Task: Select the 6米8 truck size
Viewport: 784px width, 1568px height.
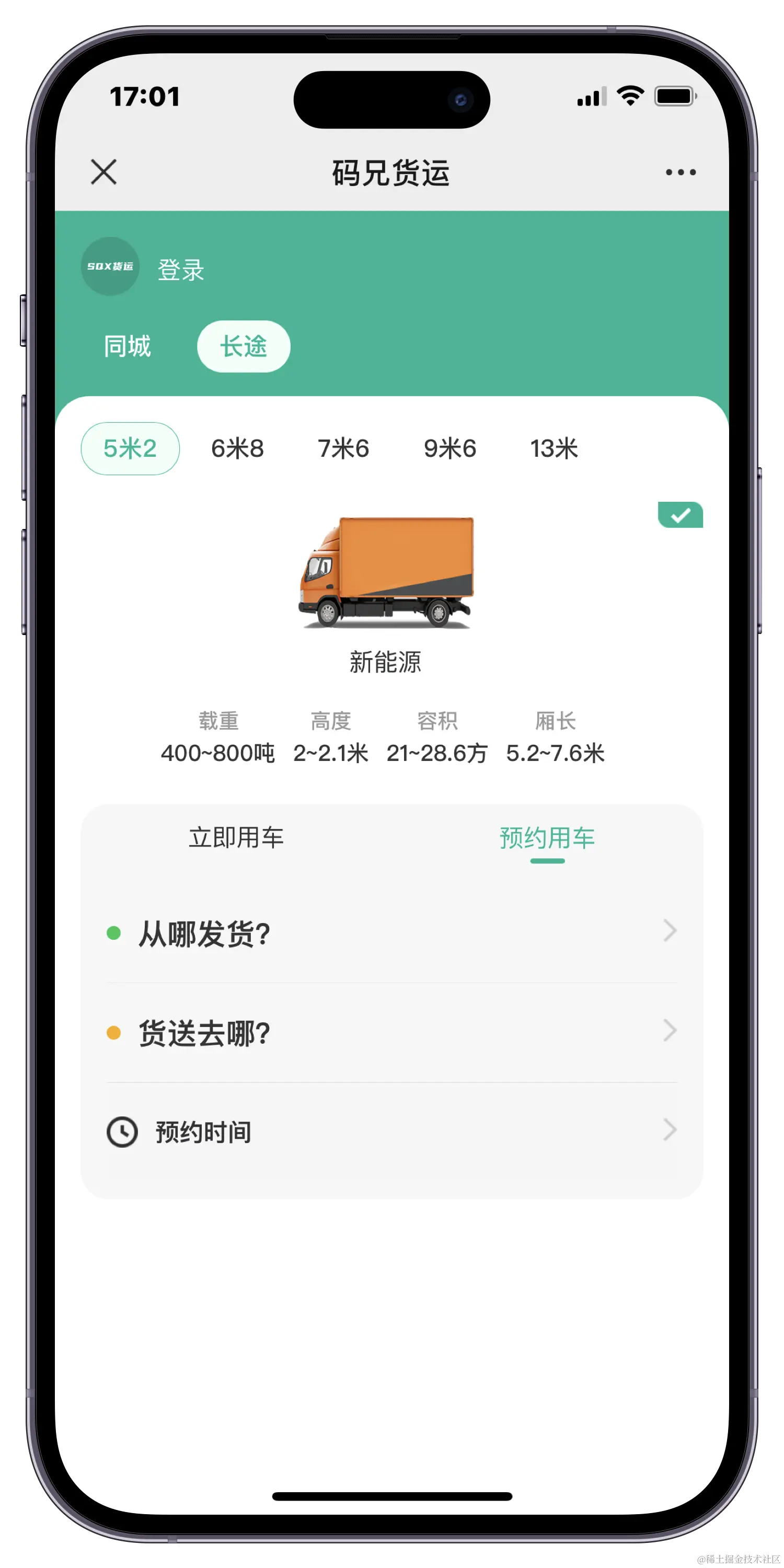Action: tap(237, 448)
